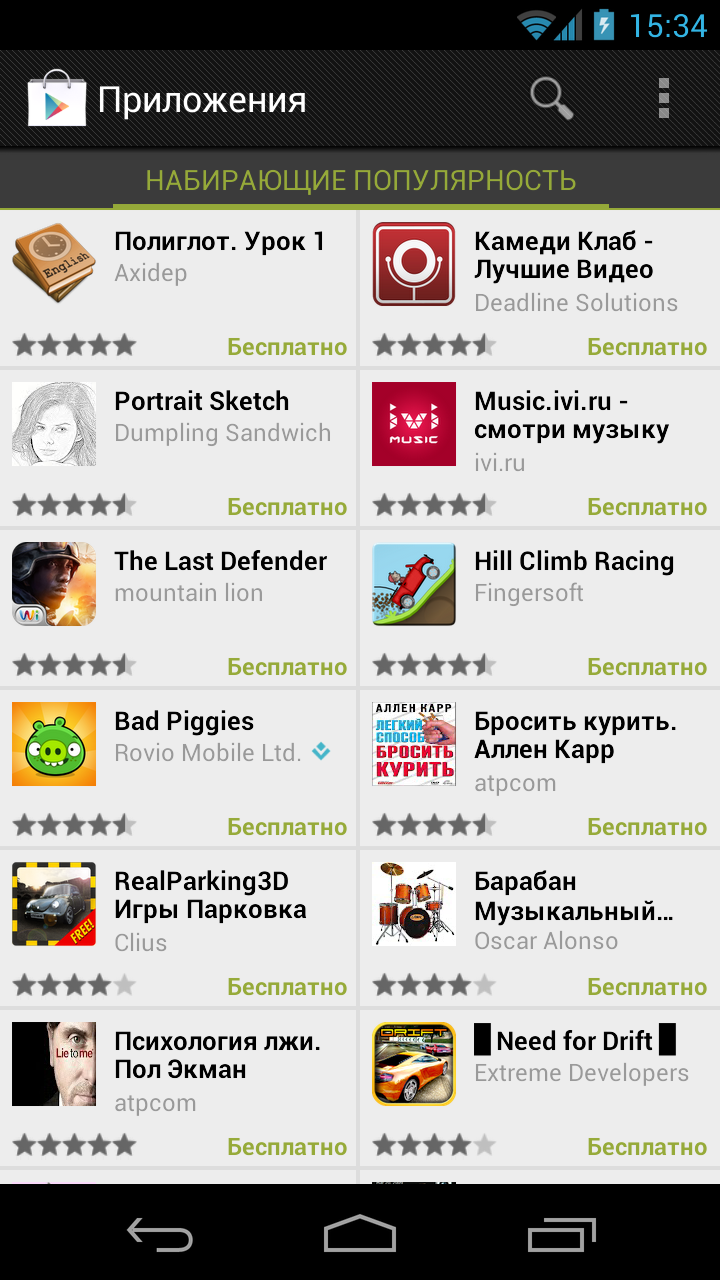Select the Набирающие популярность tab
720x1280 pixels.
click(x=361, y=180)
